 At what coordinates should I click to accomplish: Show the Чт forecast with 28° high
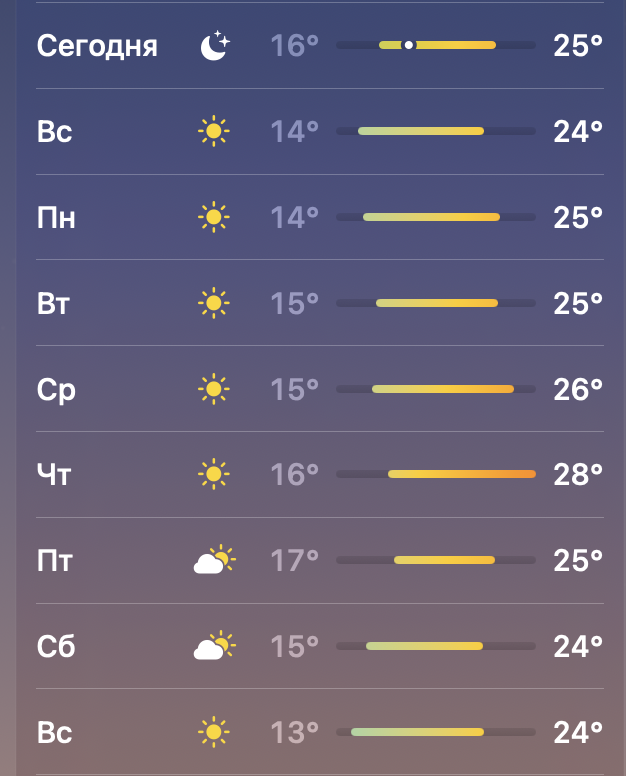320,474
